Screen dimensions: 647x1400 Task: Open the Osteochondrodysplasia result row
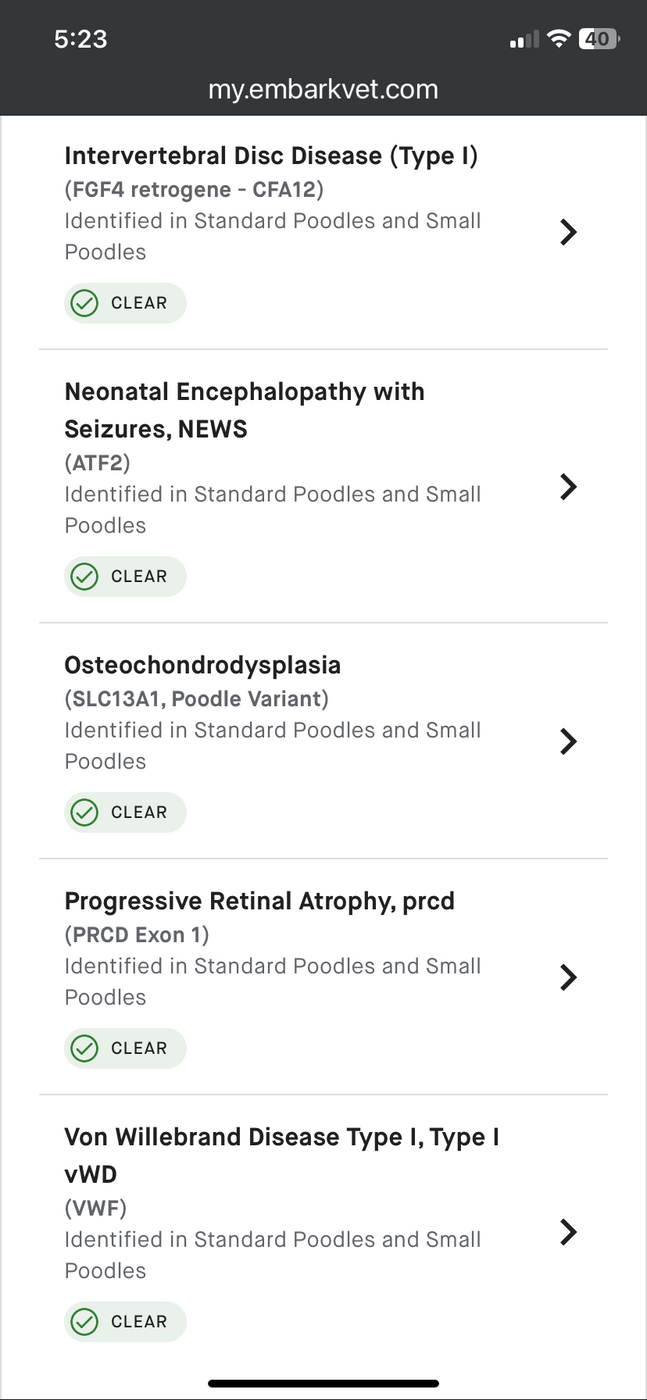point(323,740)
